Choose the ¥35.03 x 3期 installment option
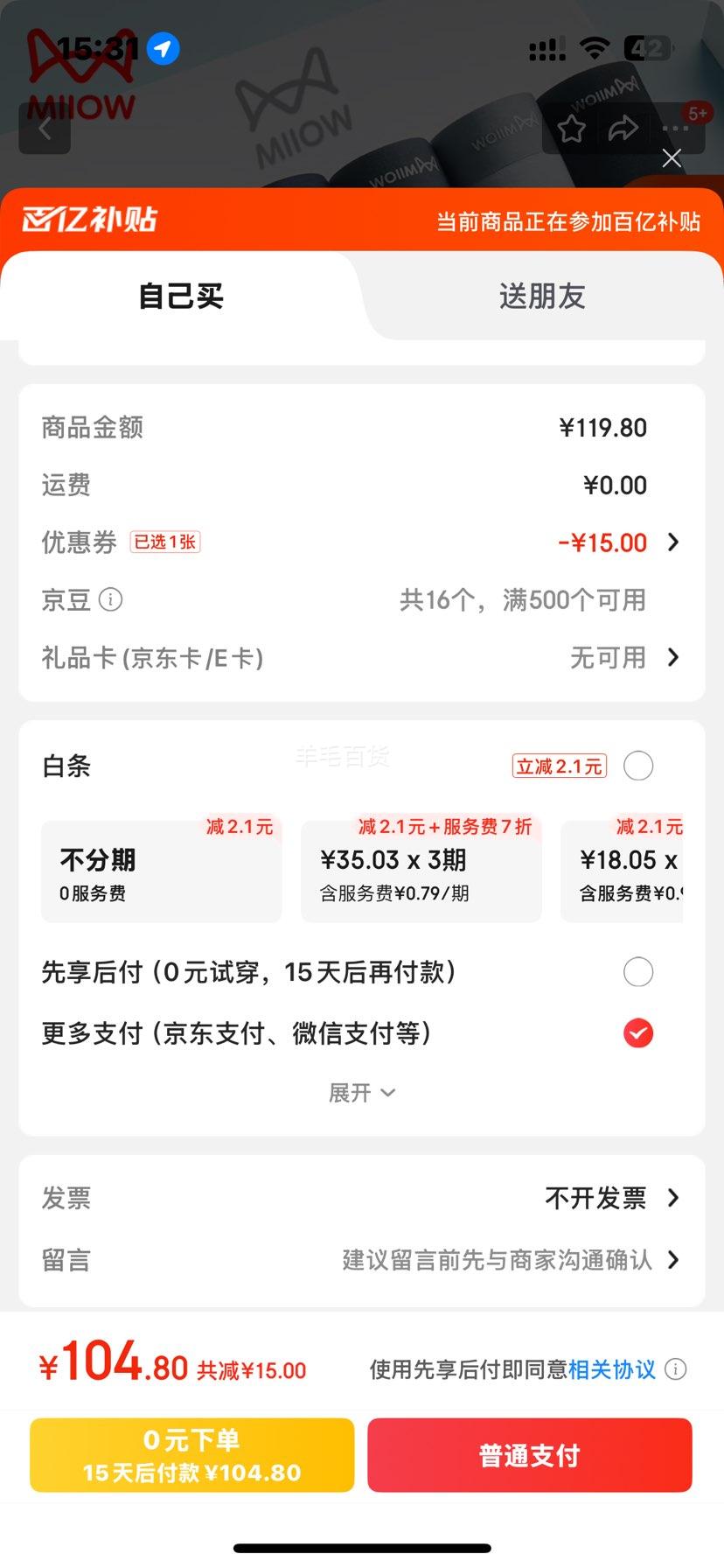Viewport: 724px width, 1568px height. 421,871
